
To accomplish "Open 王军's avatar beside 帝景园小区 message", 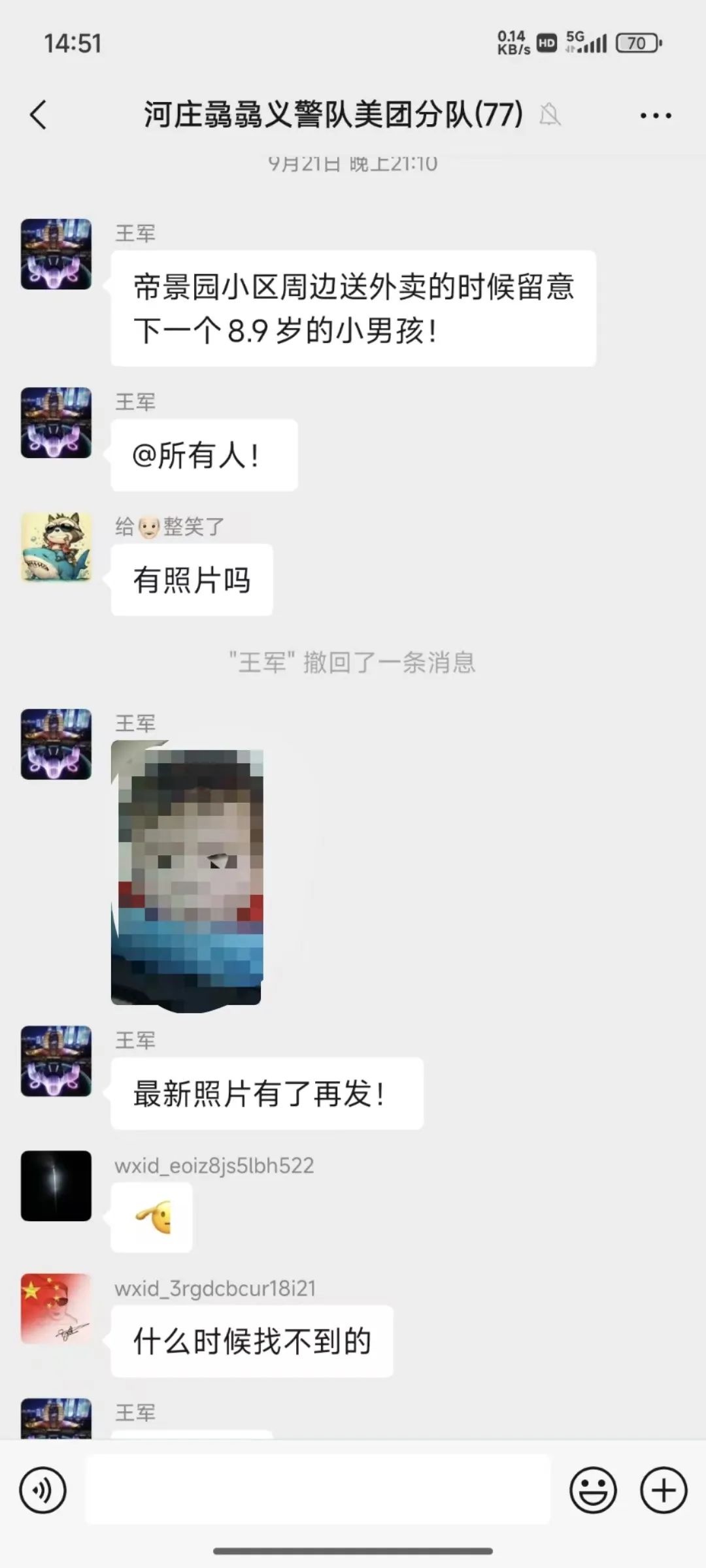I will point(56,254).
